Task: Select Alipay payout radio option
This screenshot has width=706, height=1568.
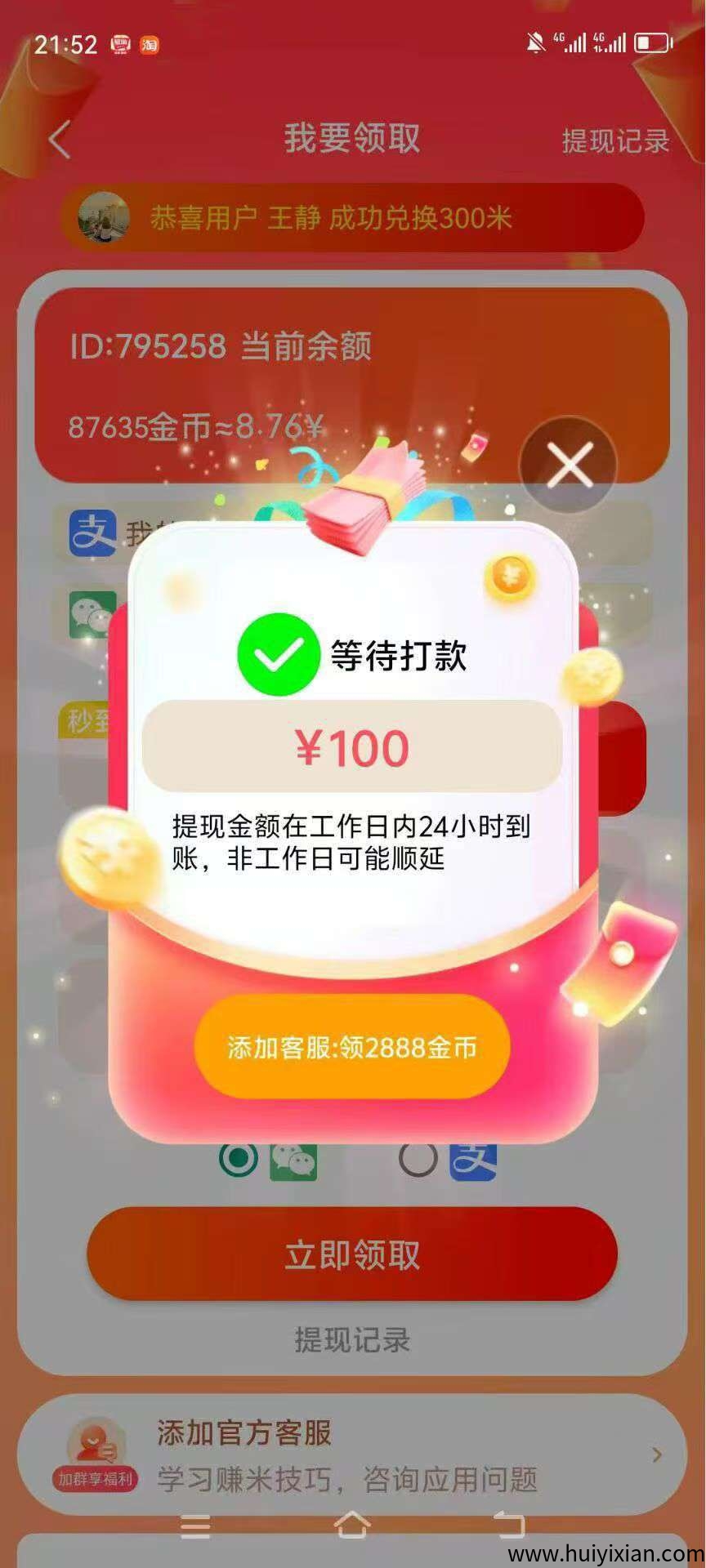Action: (418, 1157)
